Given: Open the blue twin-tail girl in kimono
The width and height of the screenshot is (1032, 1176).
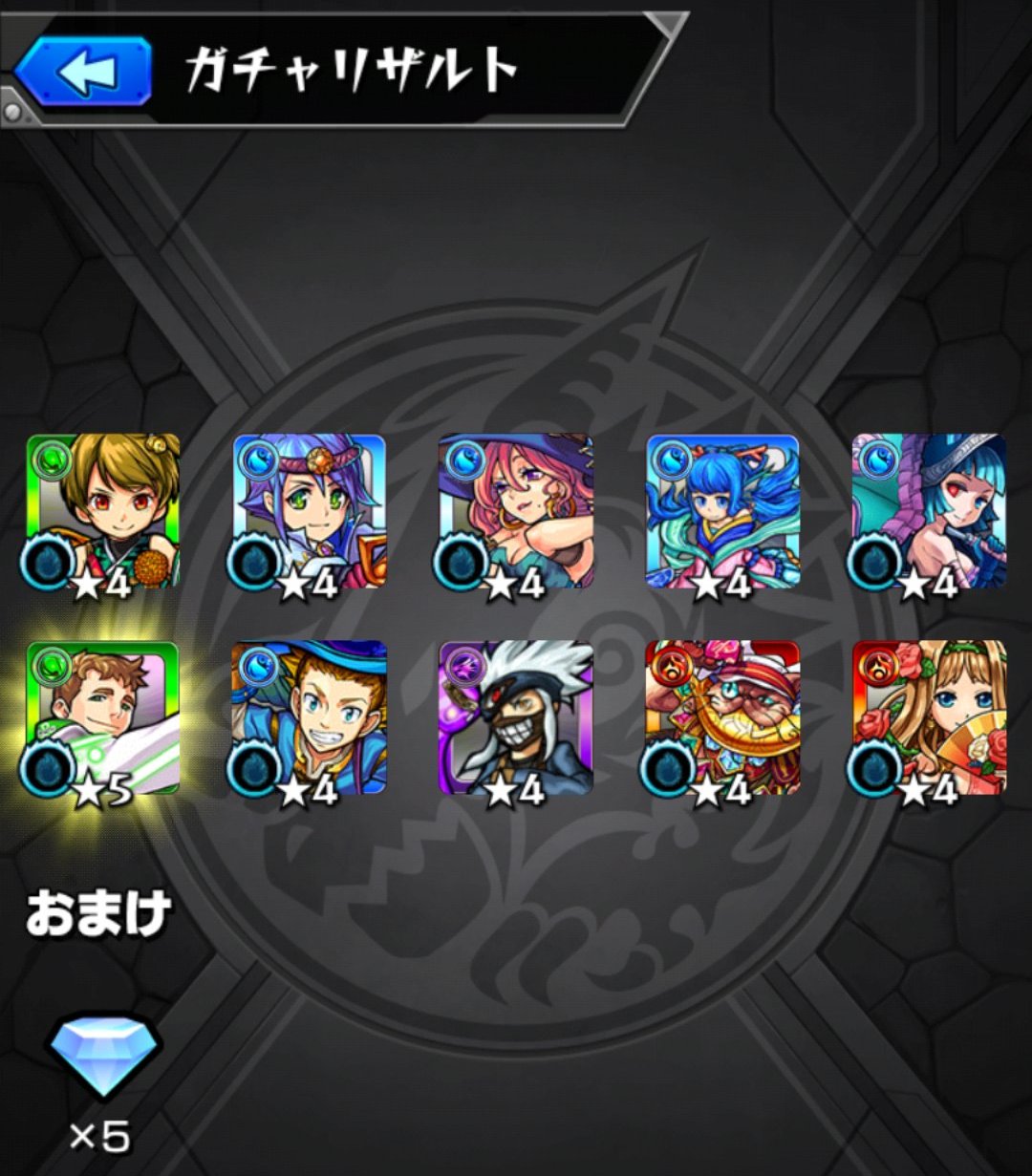Looking at the screenshot, I should (722, 512).
